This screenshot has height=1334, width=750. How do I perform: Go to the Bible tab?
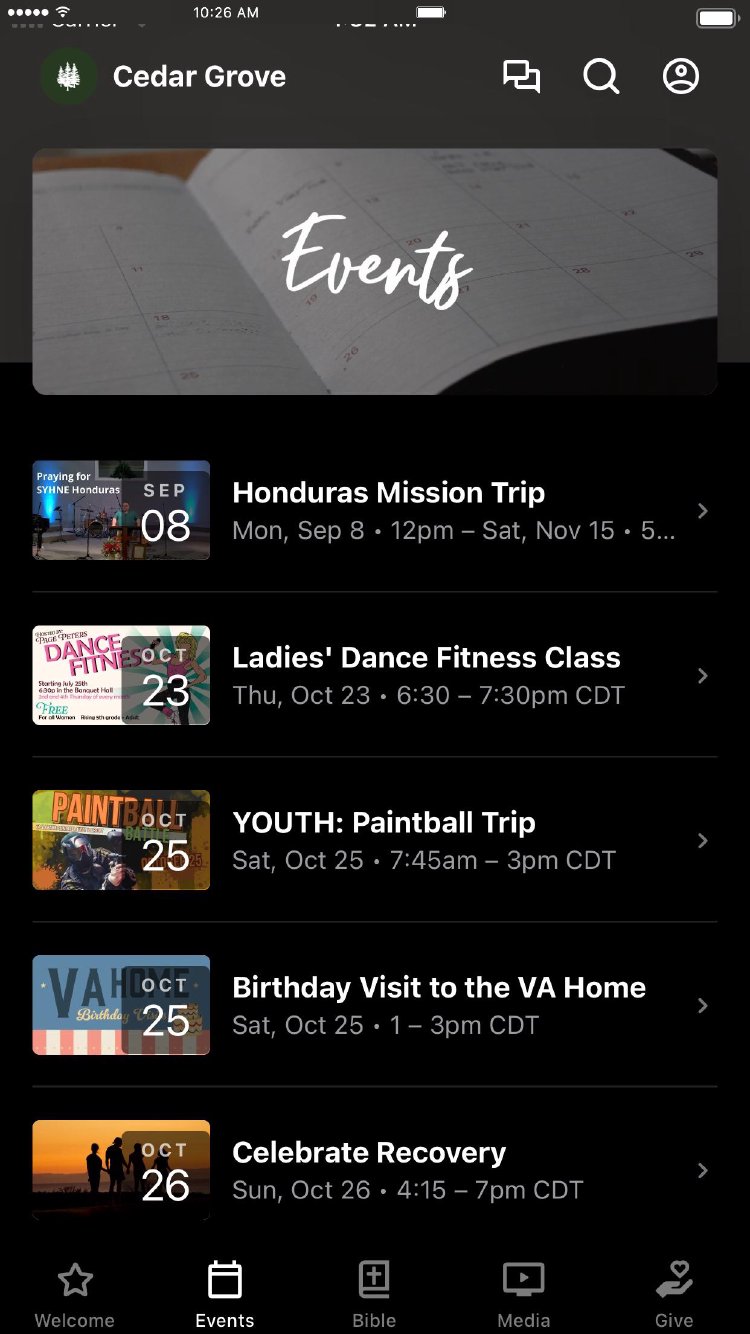coord(374,1294)
